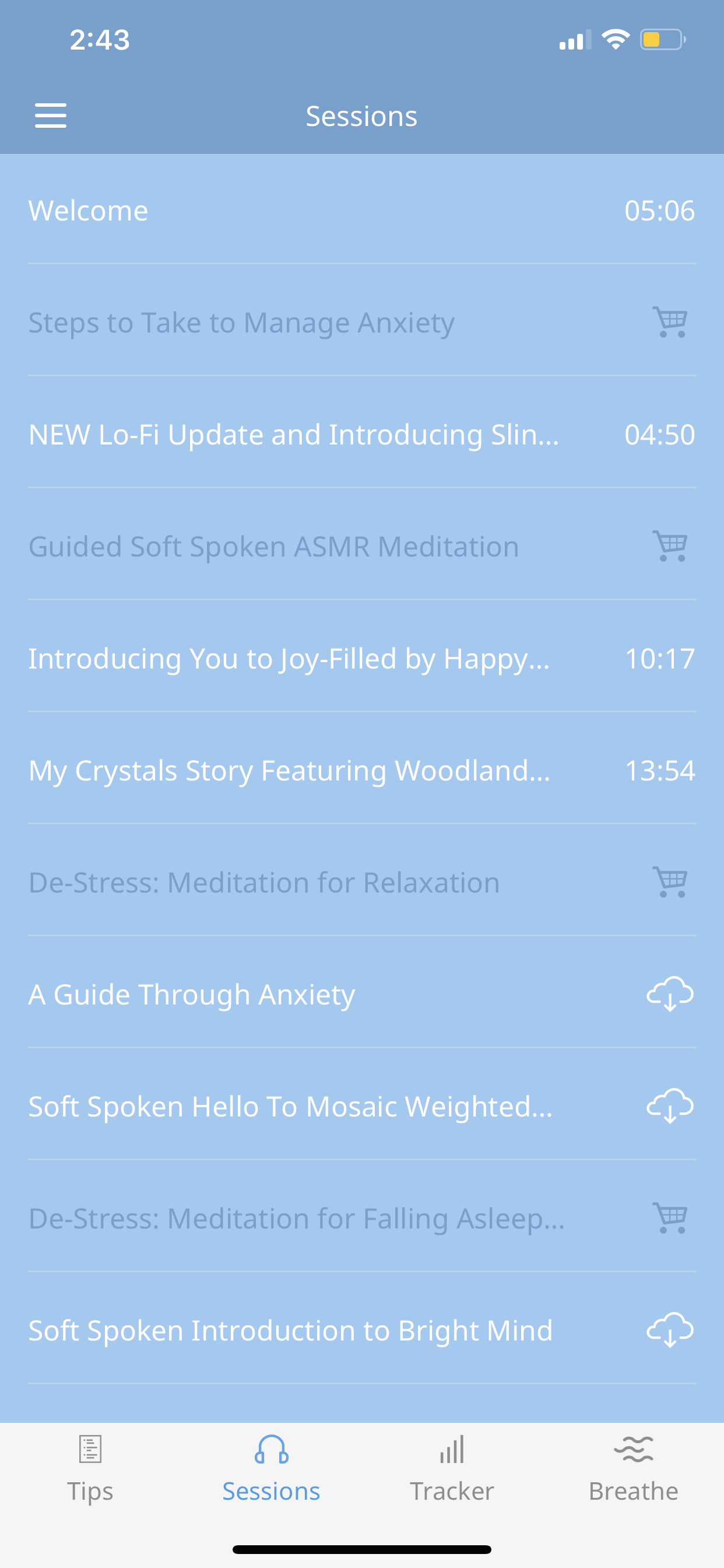Open De-Stress: Meditation for Relaxation
This screenshot has width=724, height=1568.
click(361, 883)
